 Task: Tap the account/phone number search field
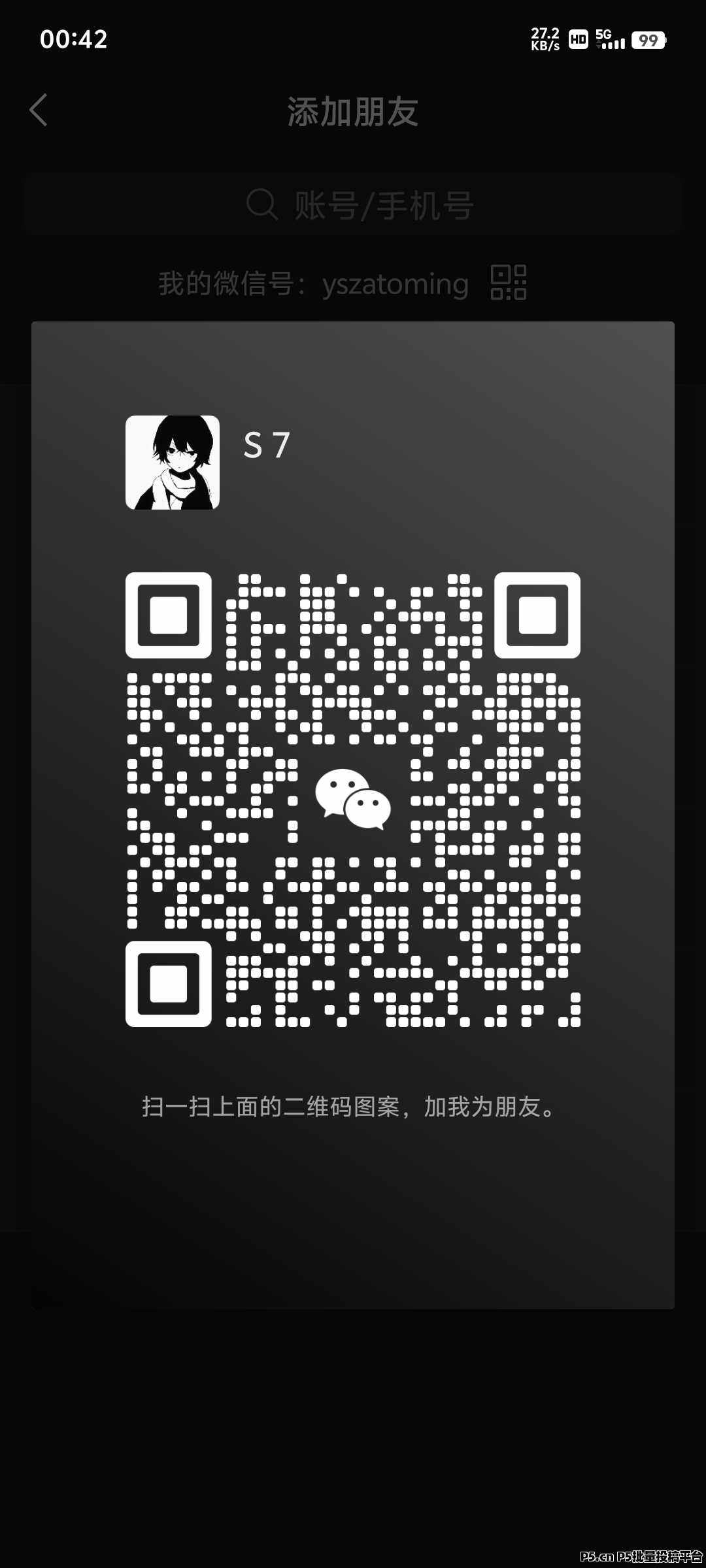click(x=353, y=205)
